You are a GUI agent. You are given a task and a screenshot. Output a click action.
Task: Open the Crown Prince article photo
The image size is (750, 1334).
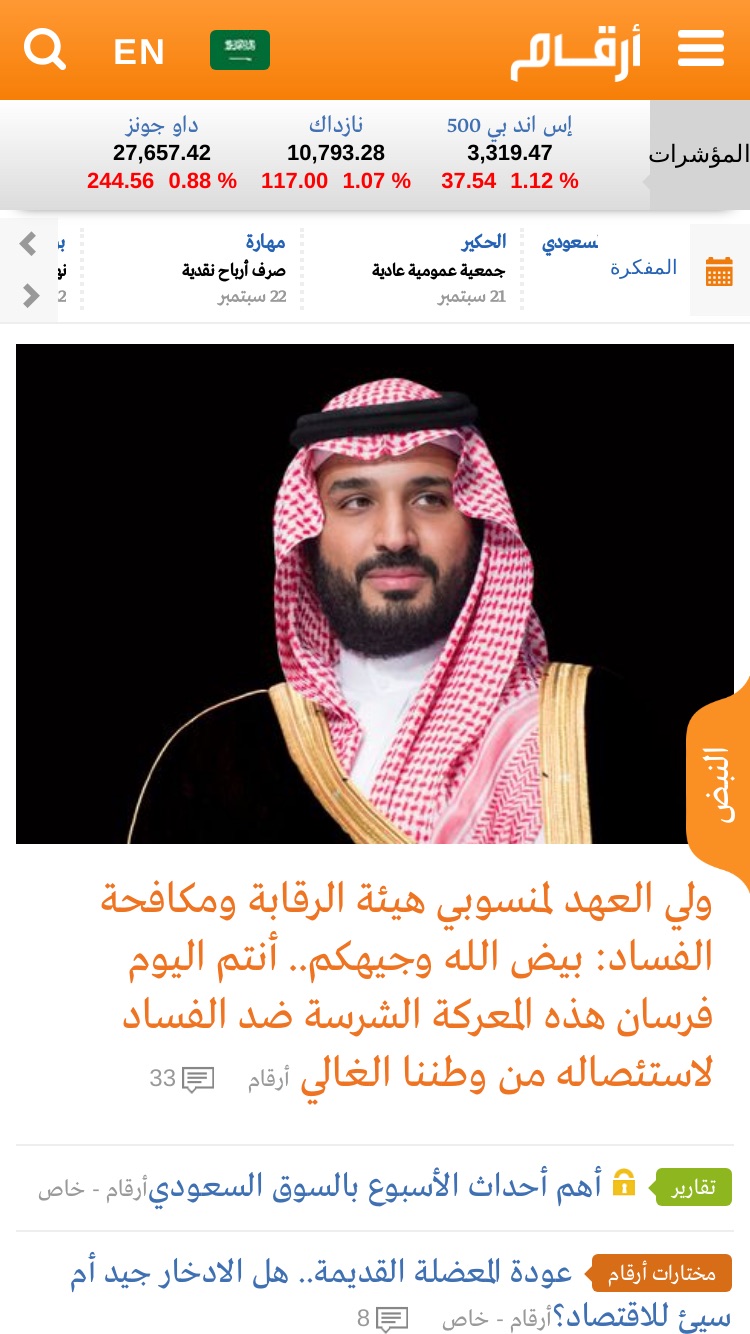[375, 594]
